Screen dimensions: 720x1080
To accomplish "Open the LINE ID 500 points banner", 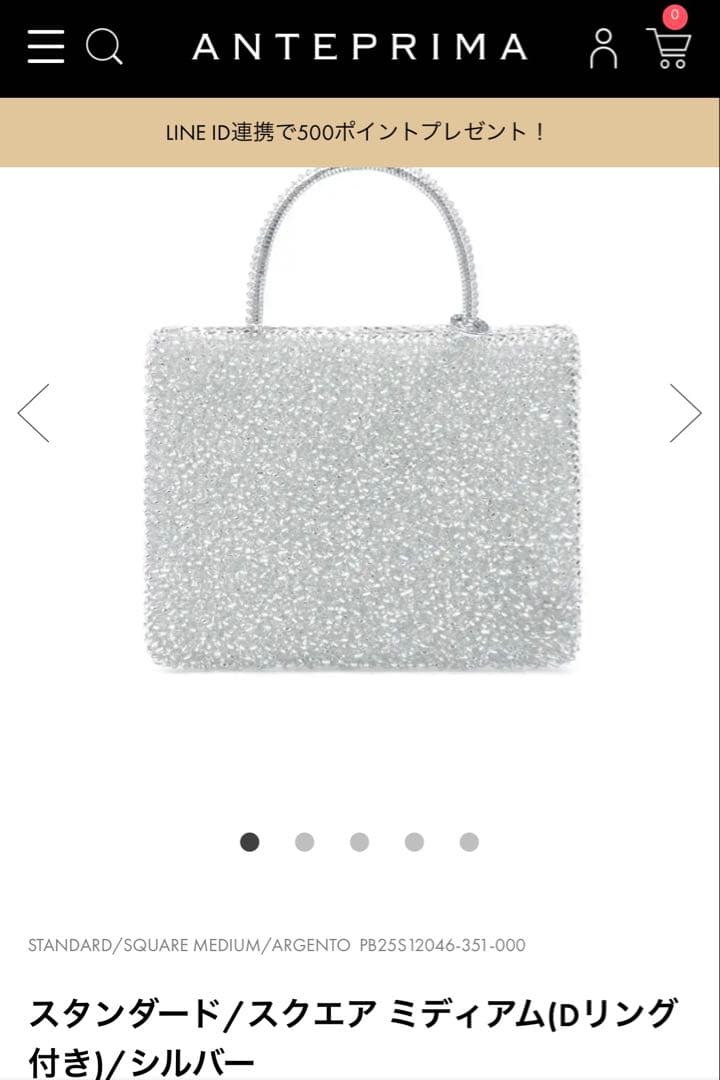I will click(x=359, y=132).
